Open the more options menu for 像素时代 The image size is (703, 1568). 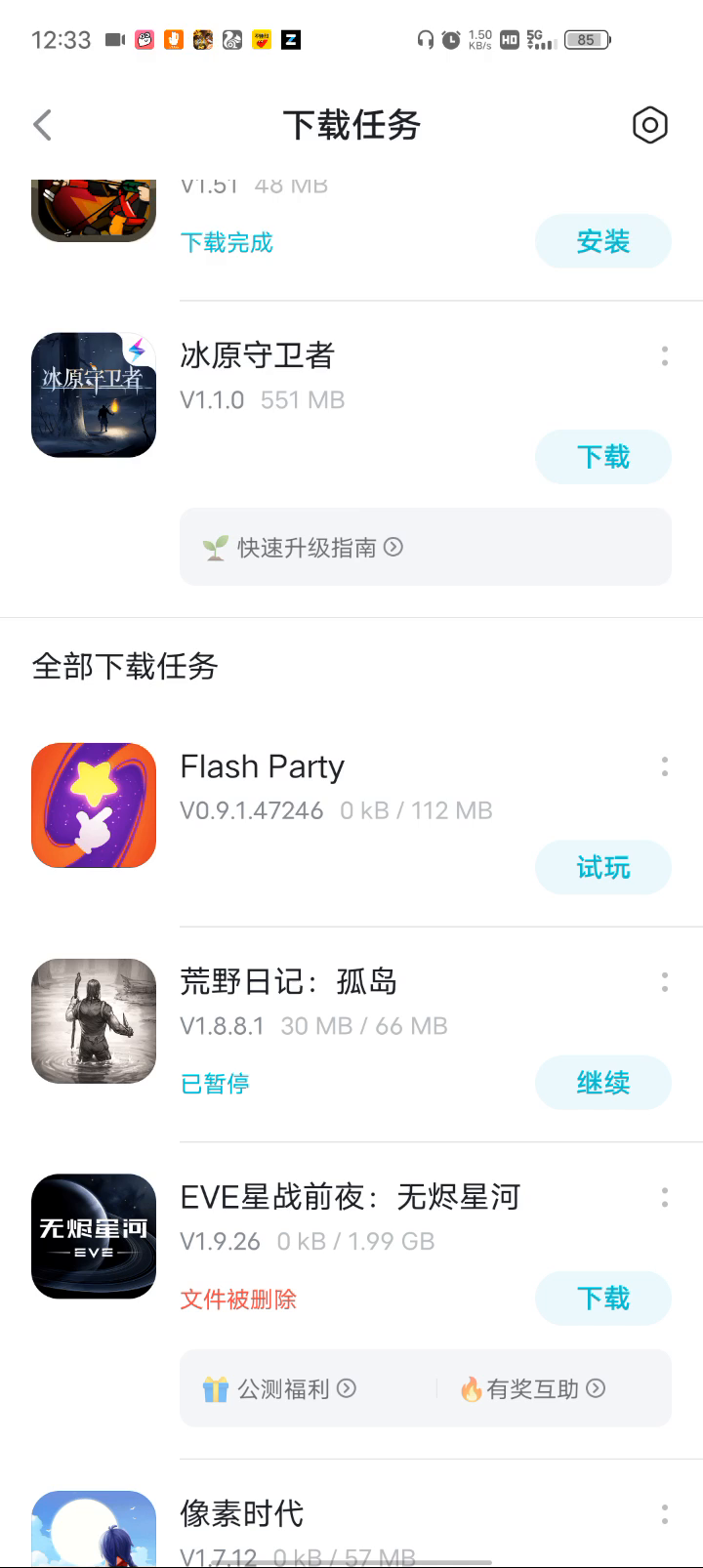pos(665,1514)
